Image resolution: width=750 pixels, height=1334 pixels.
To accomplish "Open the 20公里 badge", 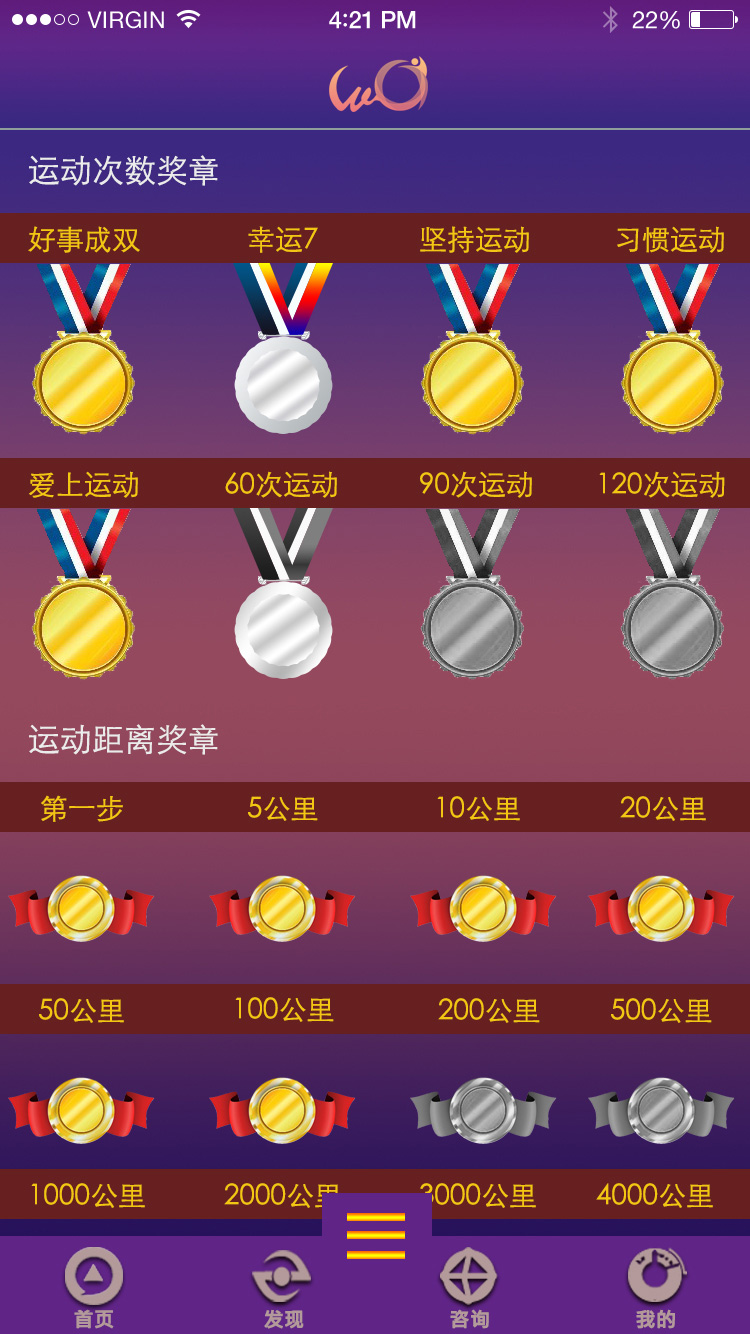I will pos(661,908).
